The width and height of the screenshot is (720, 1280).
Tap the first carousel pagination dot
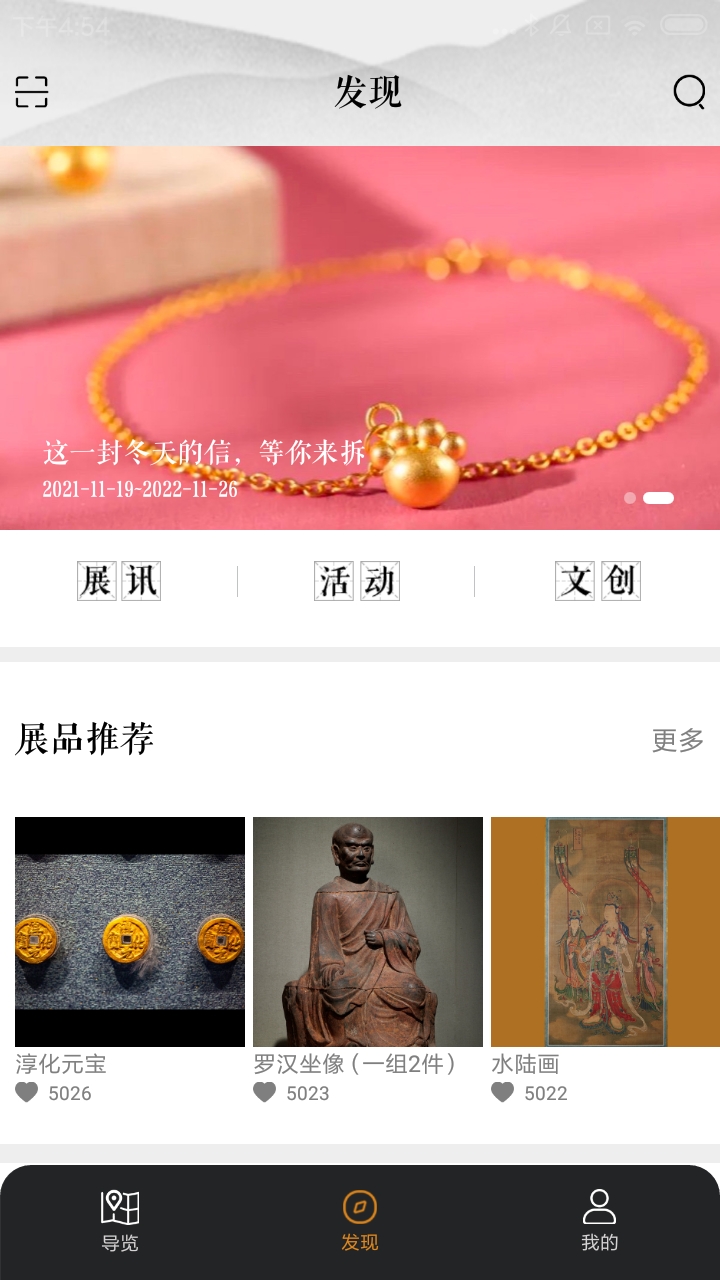(630, 497)
